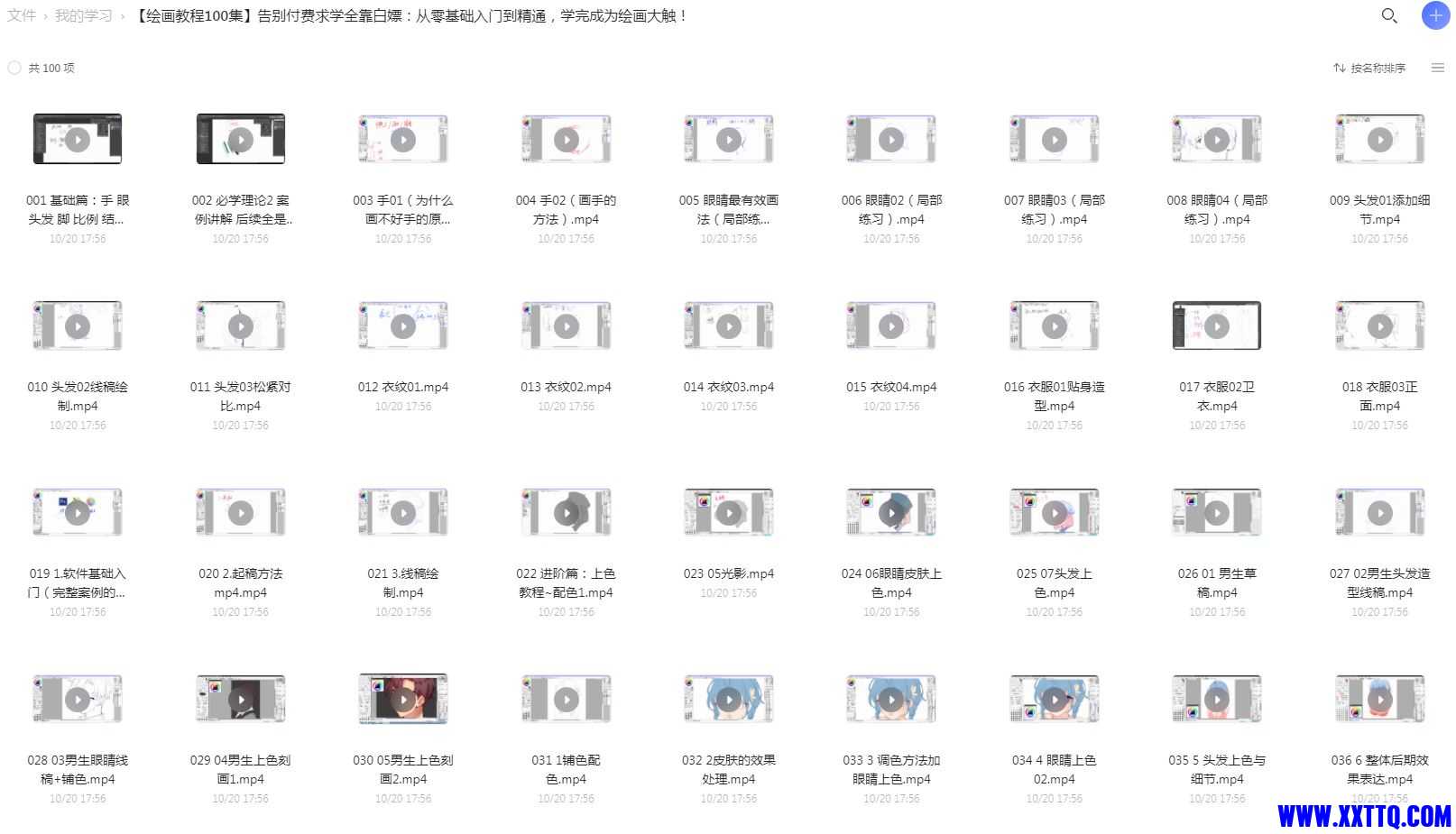The image size is (1456, 834).
Task: Go to 文件 breadcrumb
Action: tap(22, 16)
